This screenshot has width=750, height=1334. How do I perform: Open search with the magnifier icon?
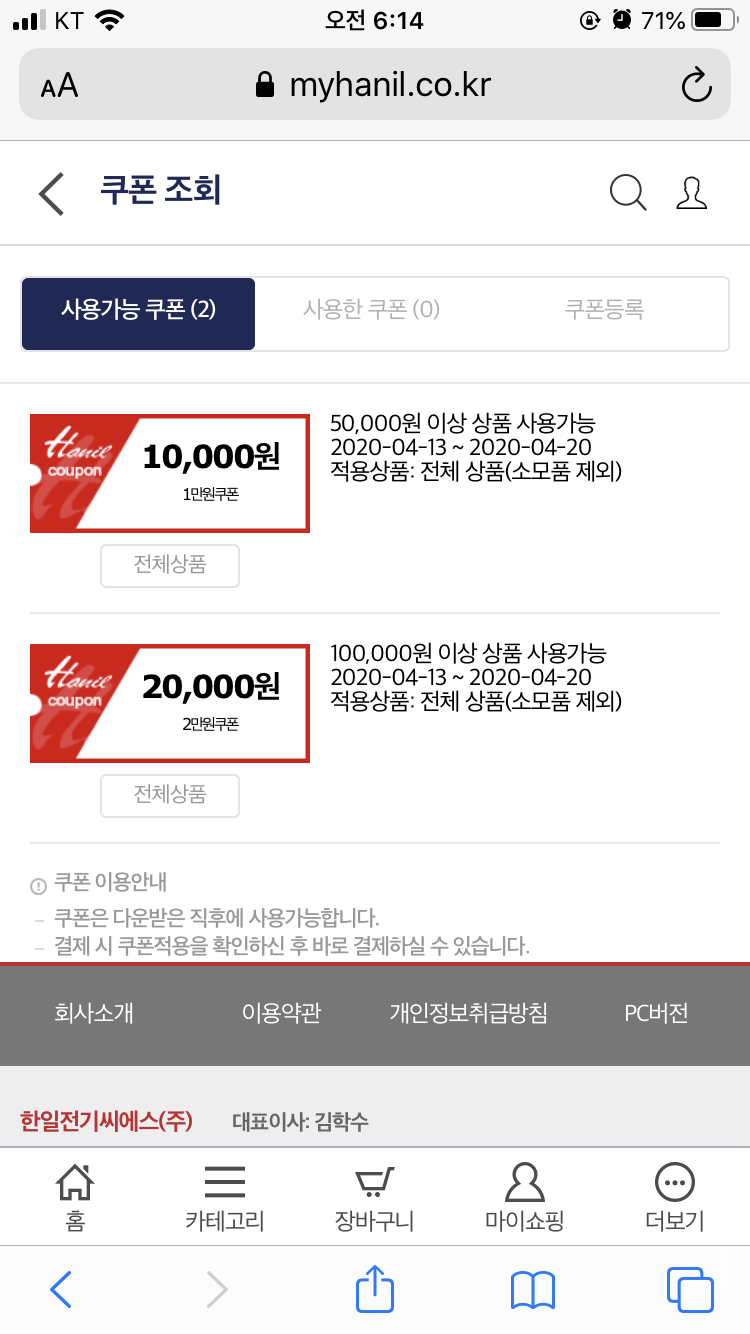coord(628,192)
